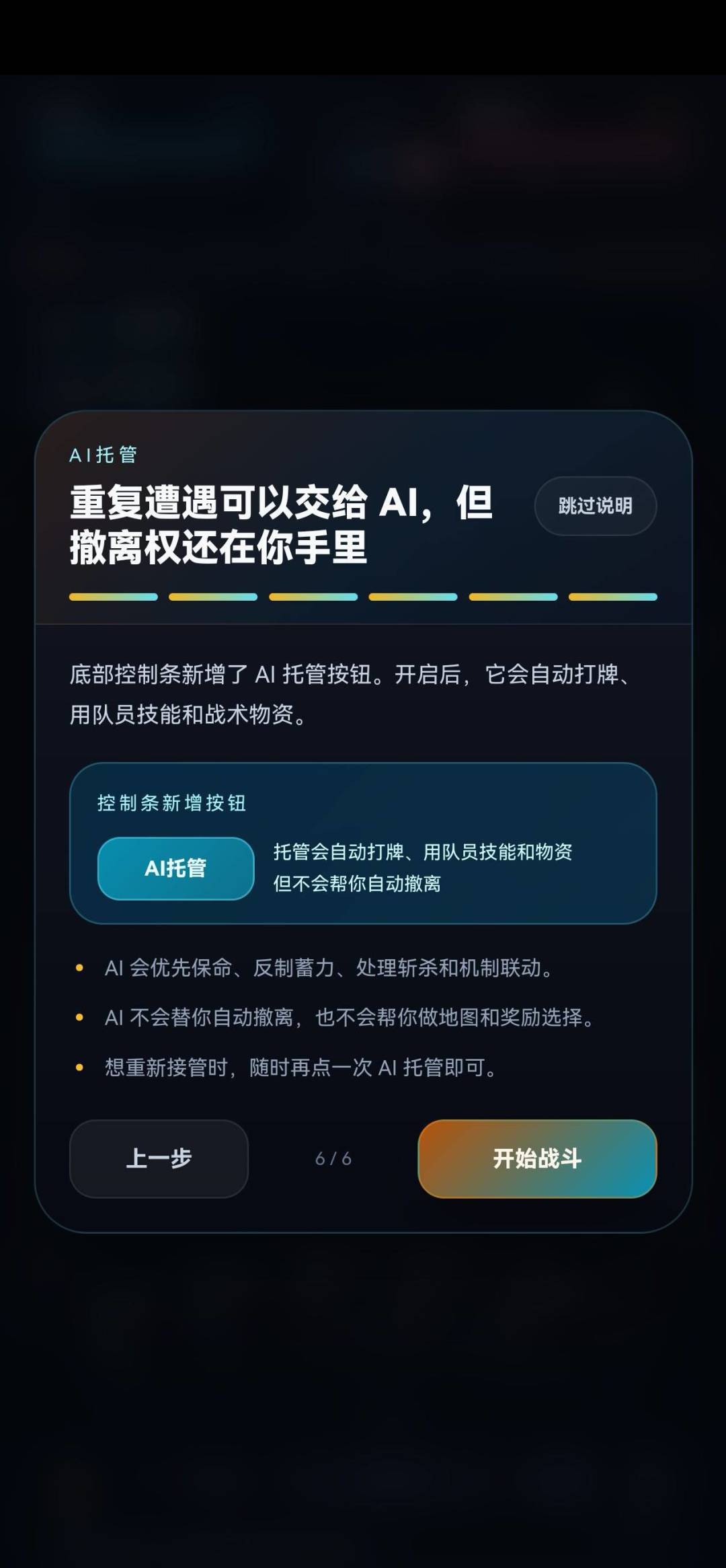Click the third progress bar segment

click(313, 596)
